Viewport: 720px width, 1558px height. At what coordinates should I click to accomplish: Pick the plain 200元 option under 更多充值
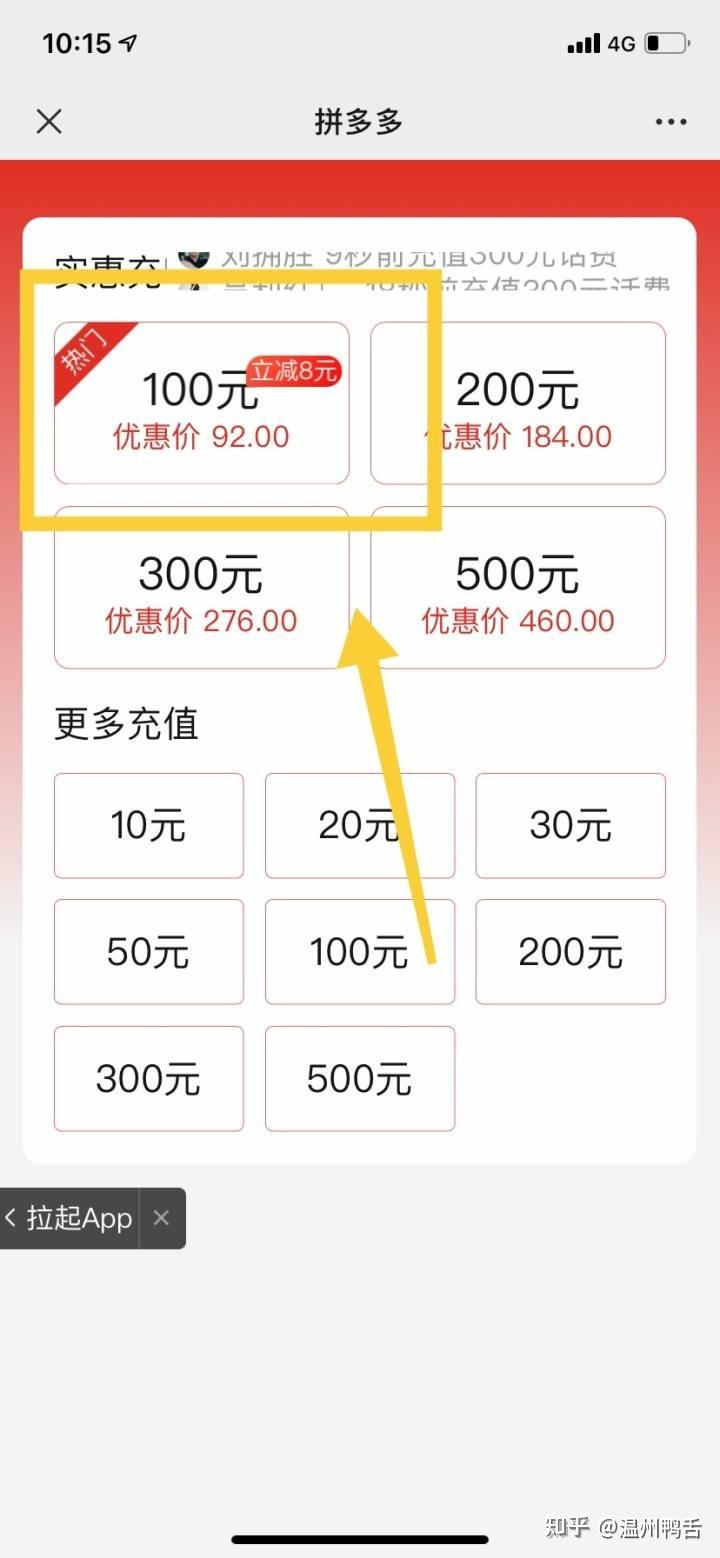570,952
